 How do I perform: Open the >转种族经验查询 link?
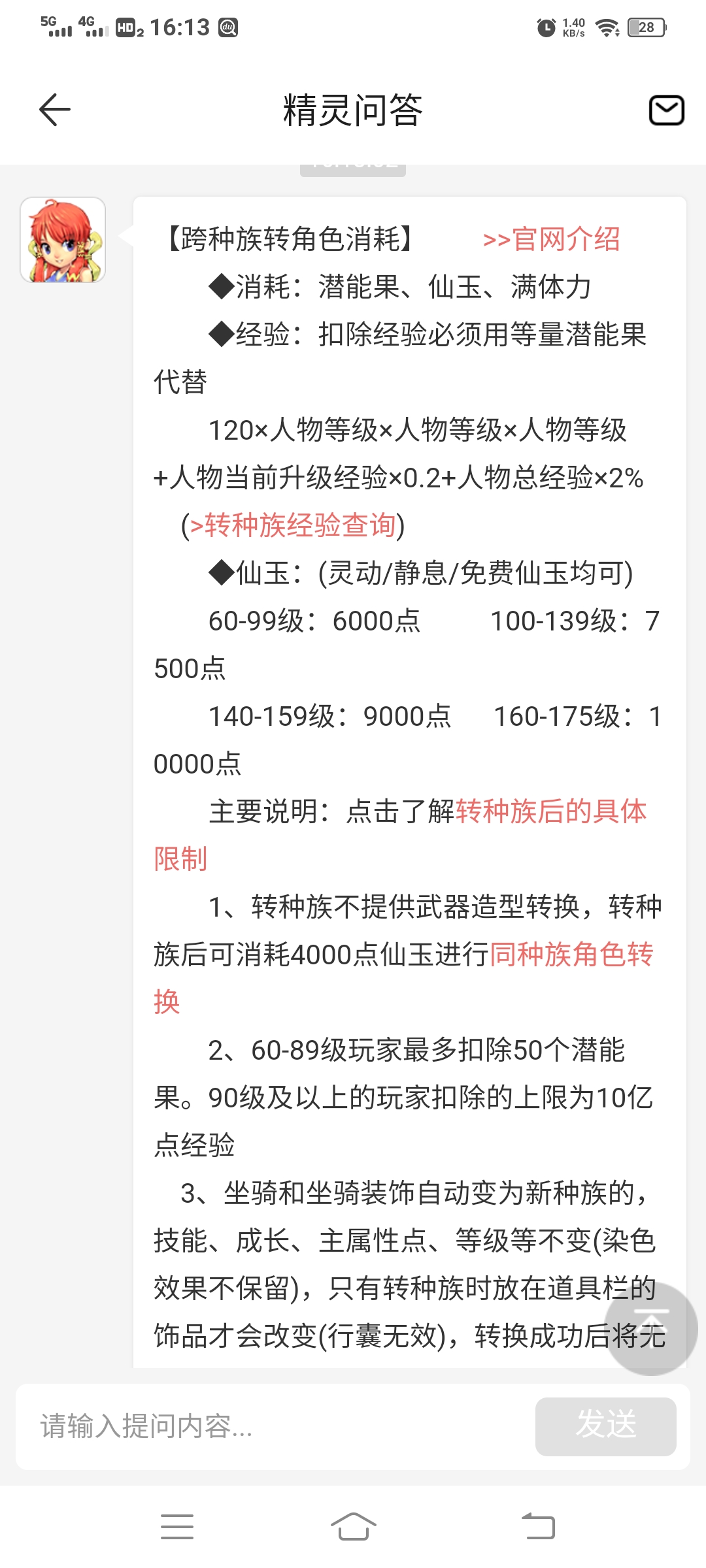pos(293,525)
